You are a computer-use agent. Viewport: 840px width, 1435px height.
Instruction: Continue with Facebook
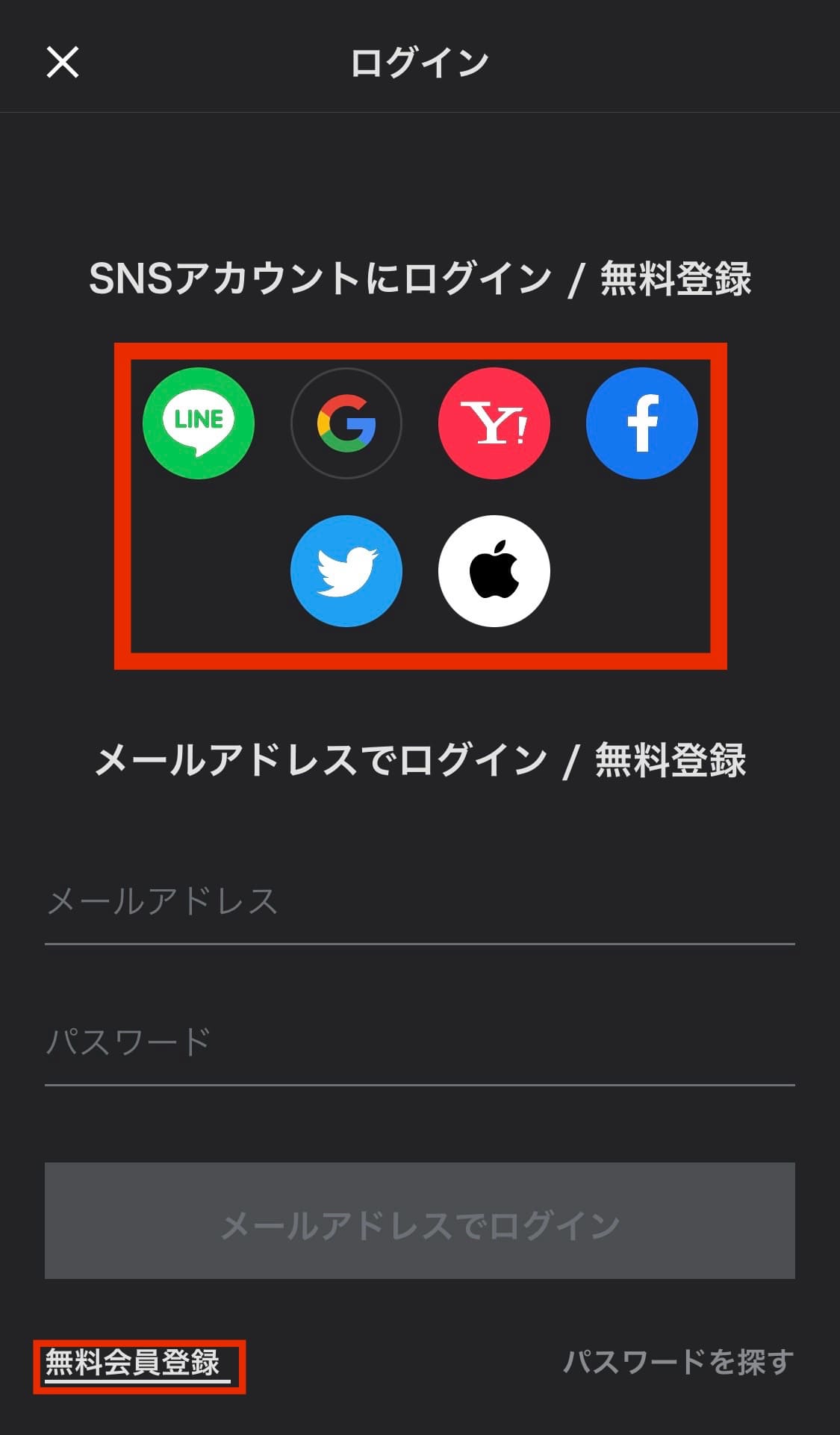point(642,423)
